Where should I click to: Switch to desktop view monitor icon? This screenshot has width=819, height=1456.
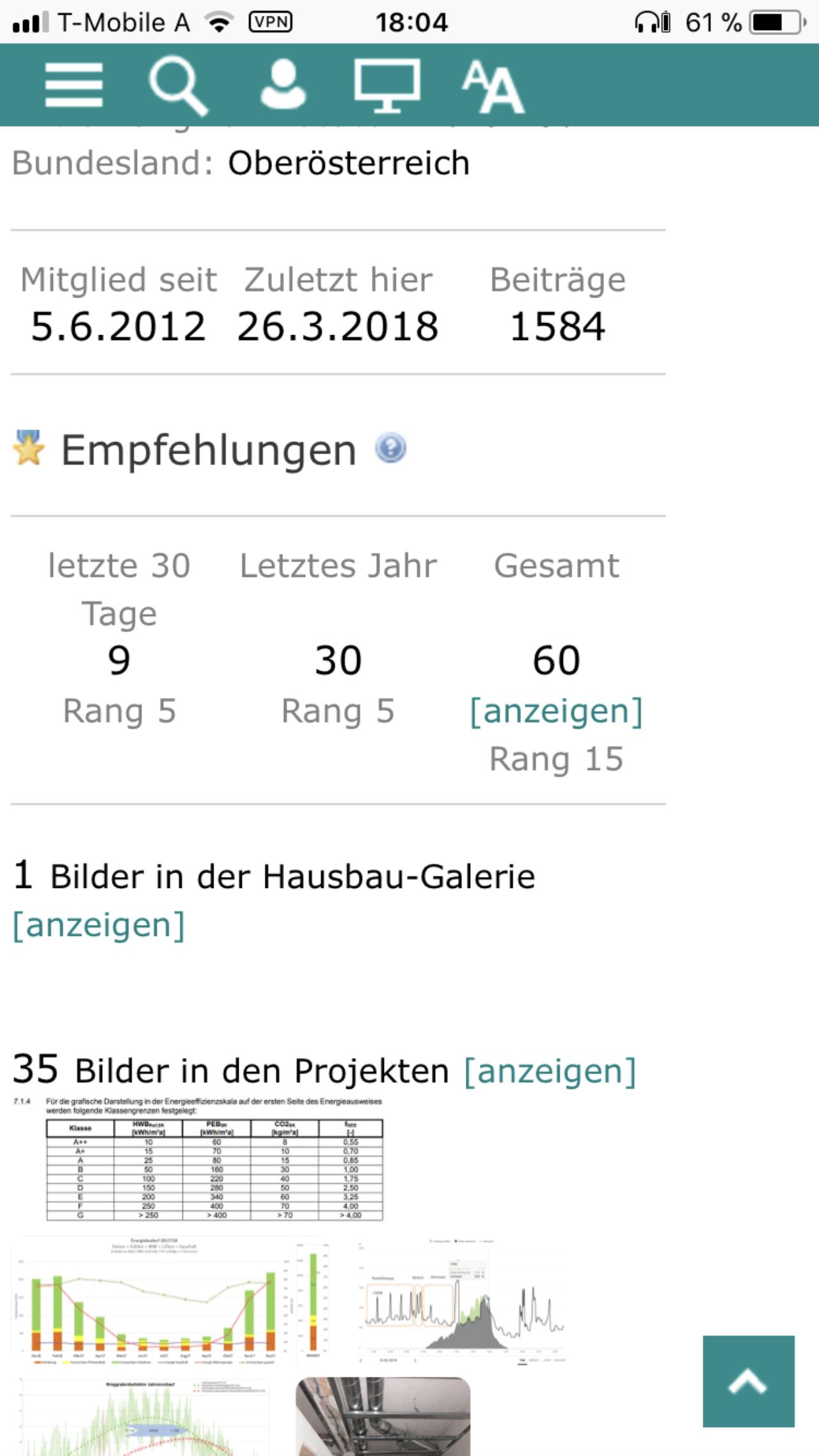[x=387, y=86]
